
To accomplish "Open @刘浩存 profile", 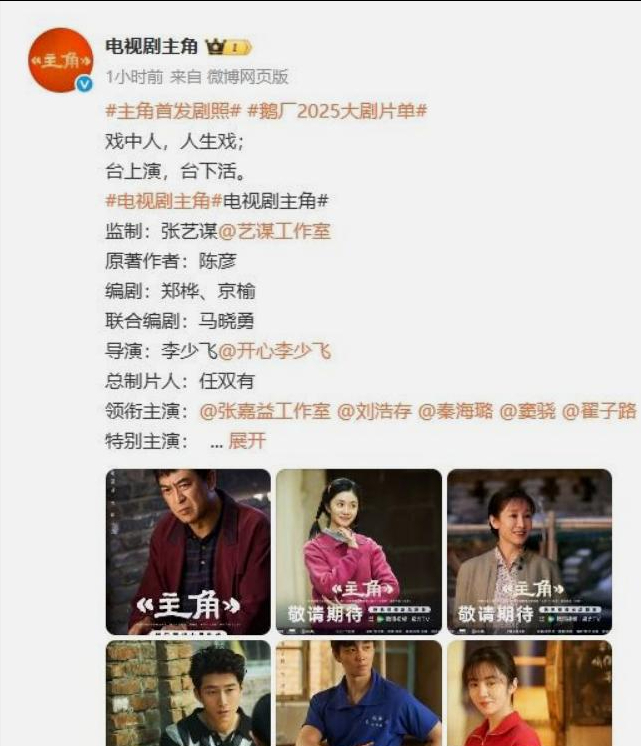I will coord(374,411).
